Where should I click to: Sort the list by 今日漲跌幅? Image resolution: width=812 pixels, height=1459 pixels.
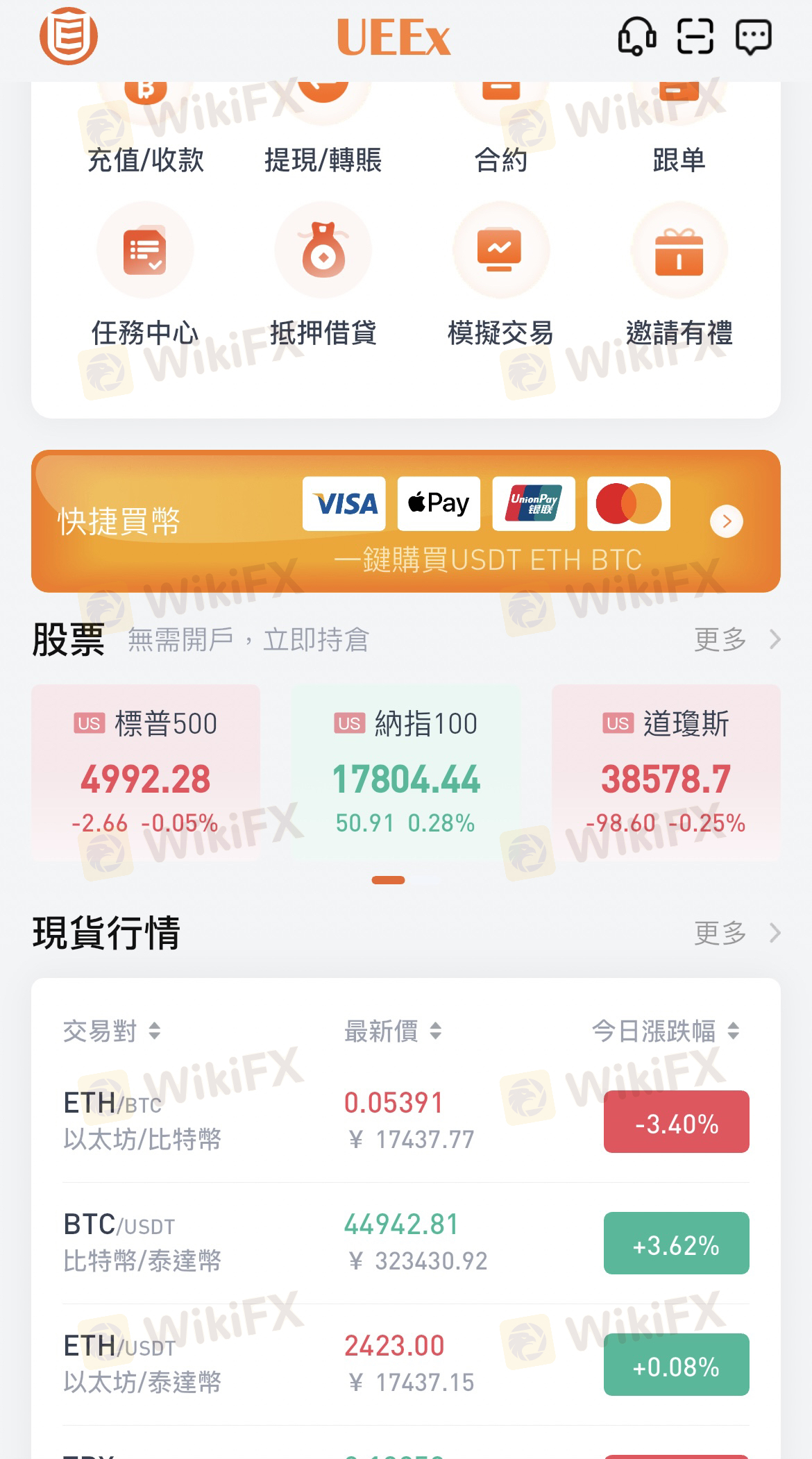(665, 1031)
